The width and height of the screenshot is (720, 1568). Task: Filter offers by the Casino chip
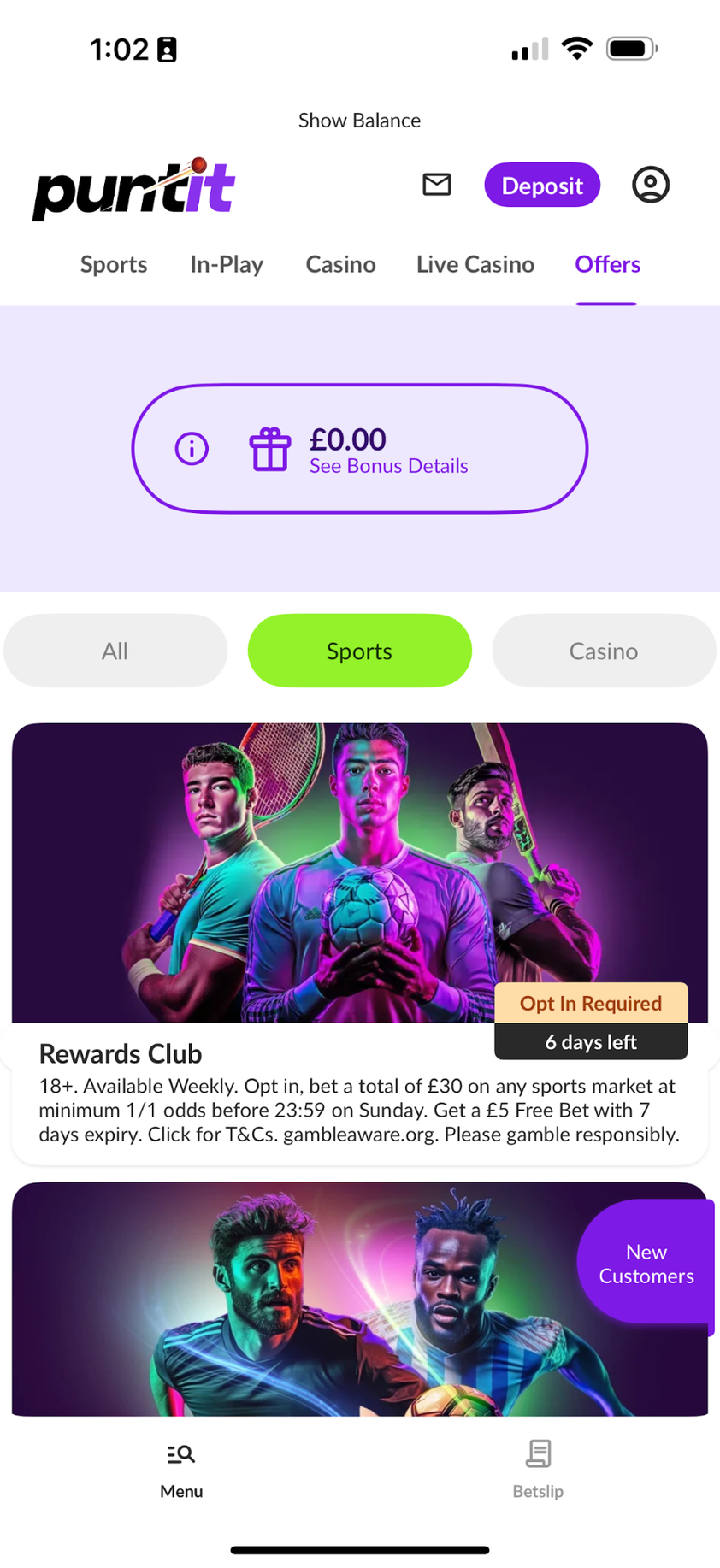[604, 651]
